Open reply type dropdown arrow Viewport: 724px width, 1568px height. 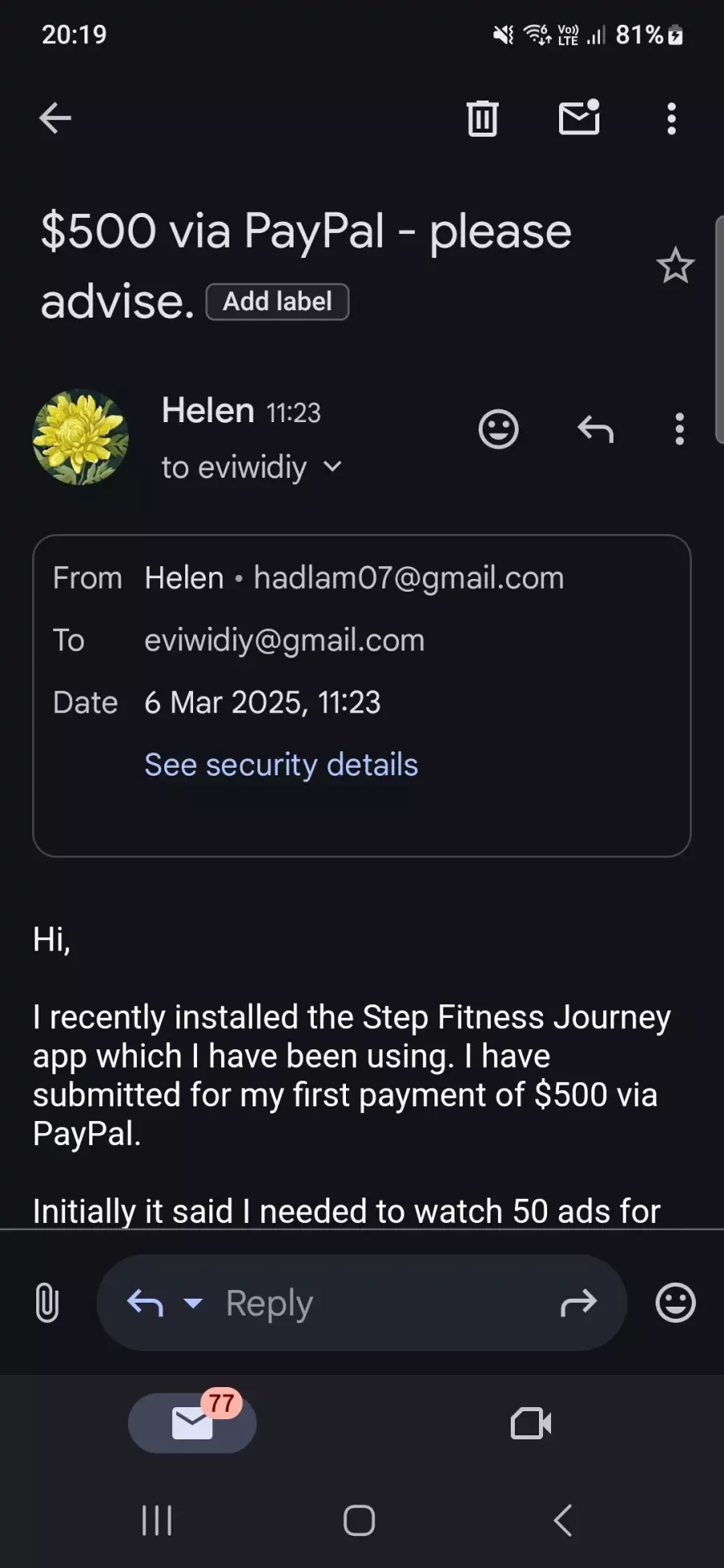point(193,1303)
